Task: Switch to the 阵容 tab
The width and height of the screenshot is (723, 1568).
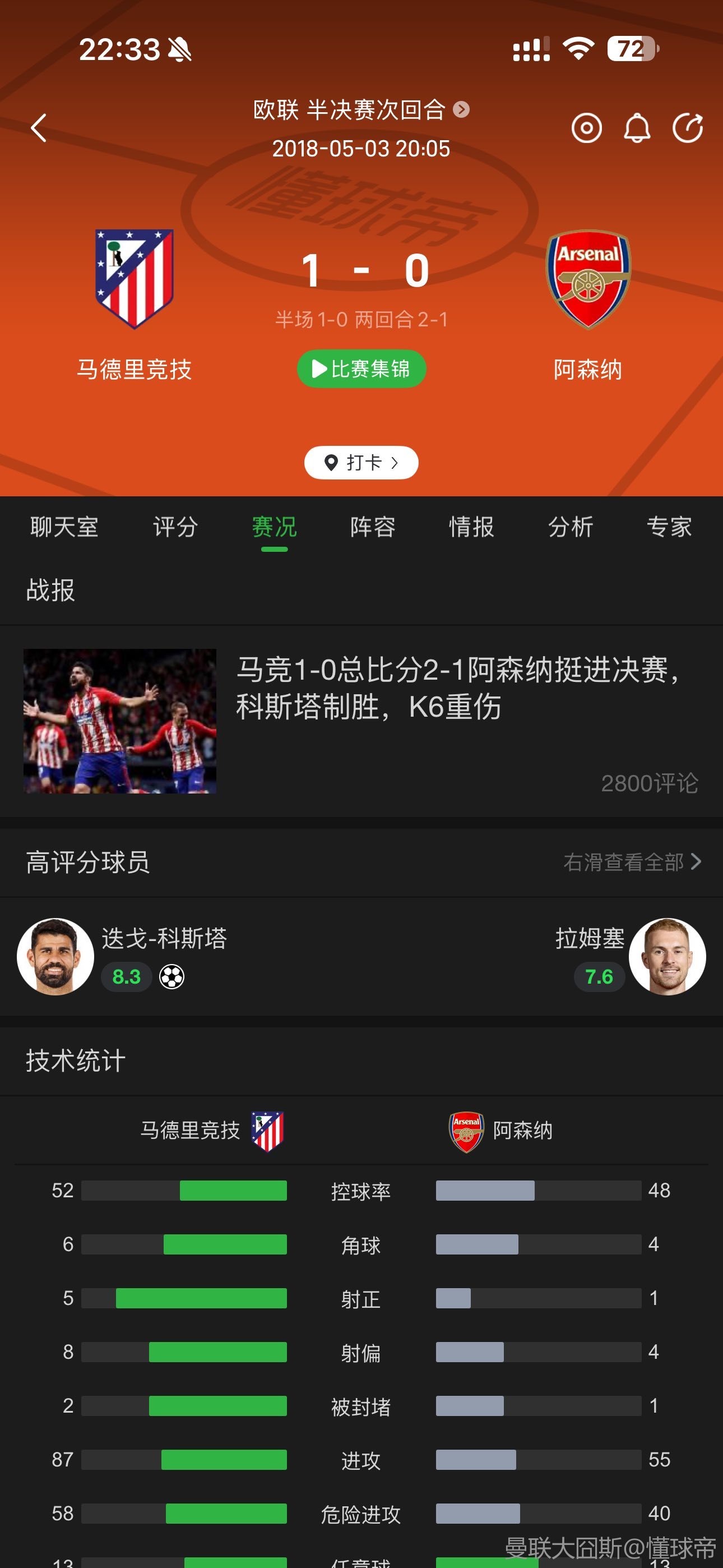Action: click(373, 527)
